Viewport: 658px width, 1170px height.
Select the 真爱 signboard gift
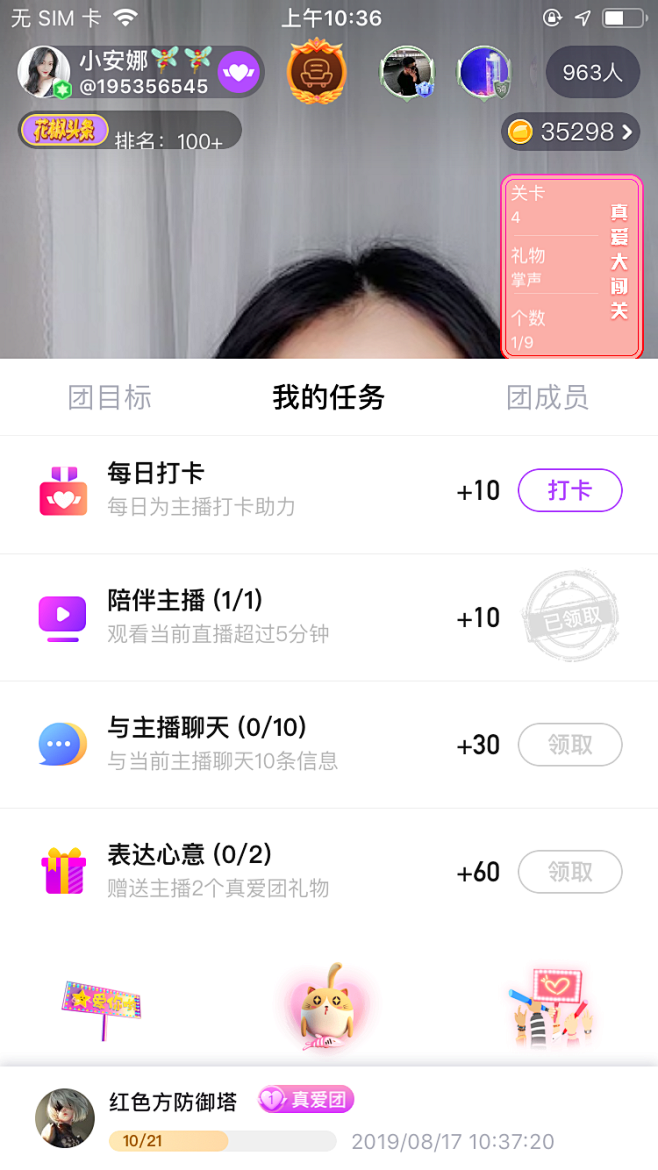click(x=102, y=1004)
